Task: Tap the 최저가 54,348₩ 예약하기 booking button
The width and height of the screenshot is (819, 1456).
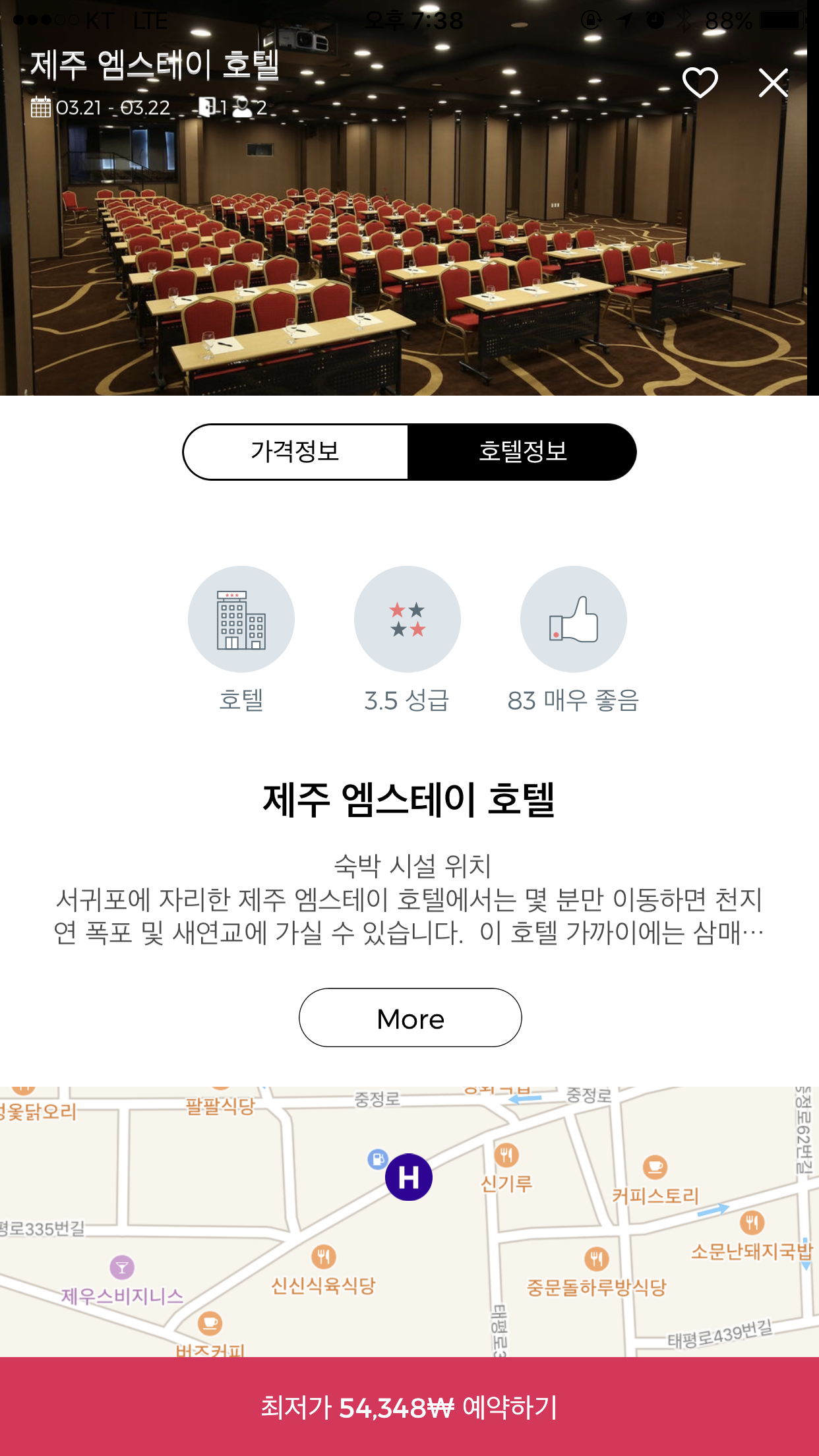Action: click(x=409, y=1407)
